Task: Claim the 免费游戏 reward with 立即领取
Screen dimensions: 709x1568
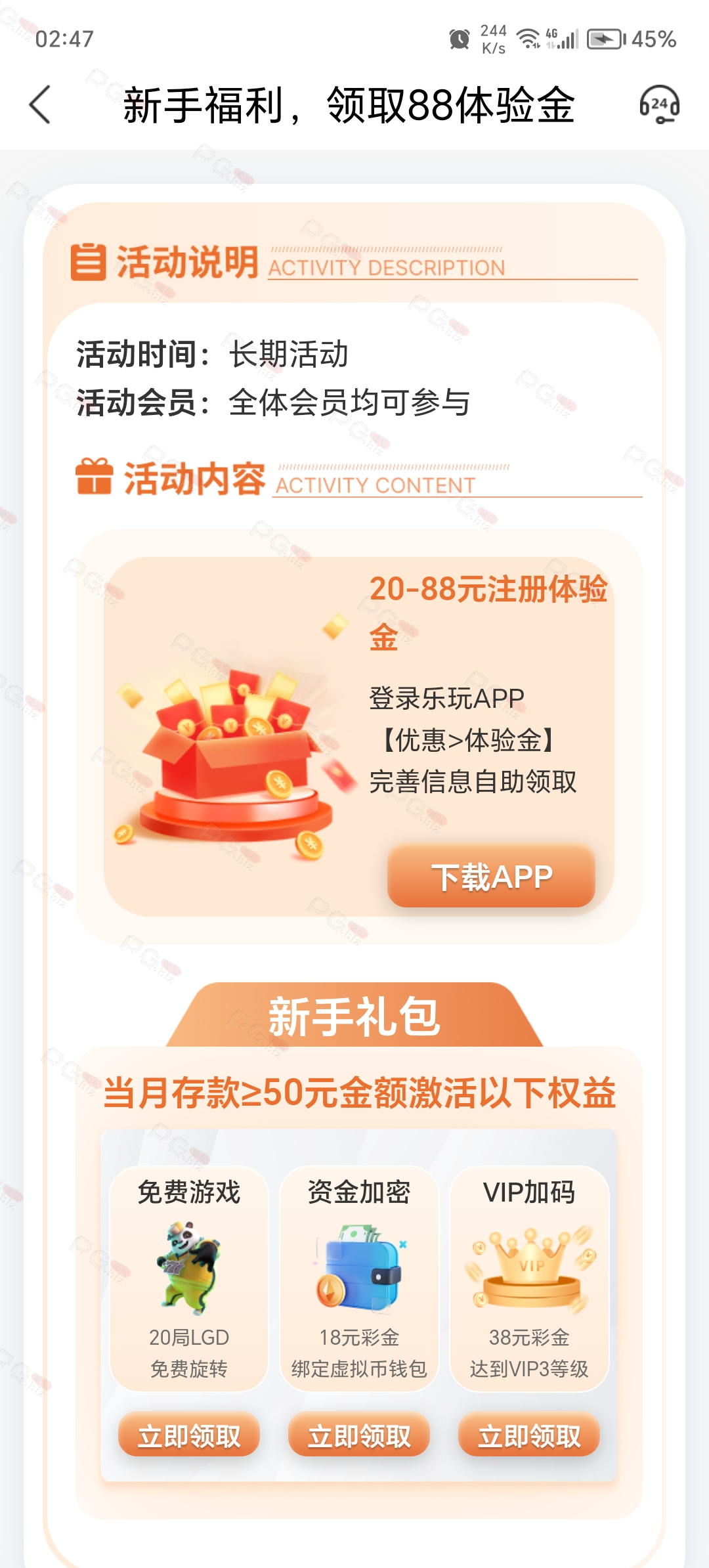Action: tap(189, 1435)
